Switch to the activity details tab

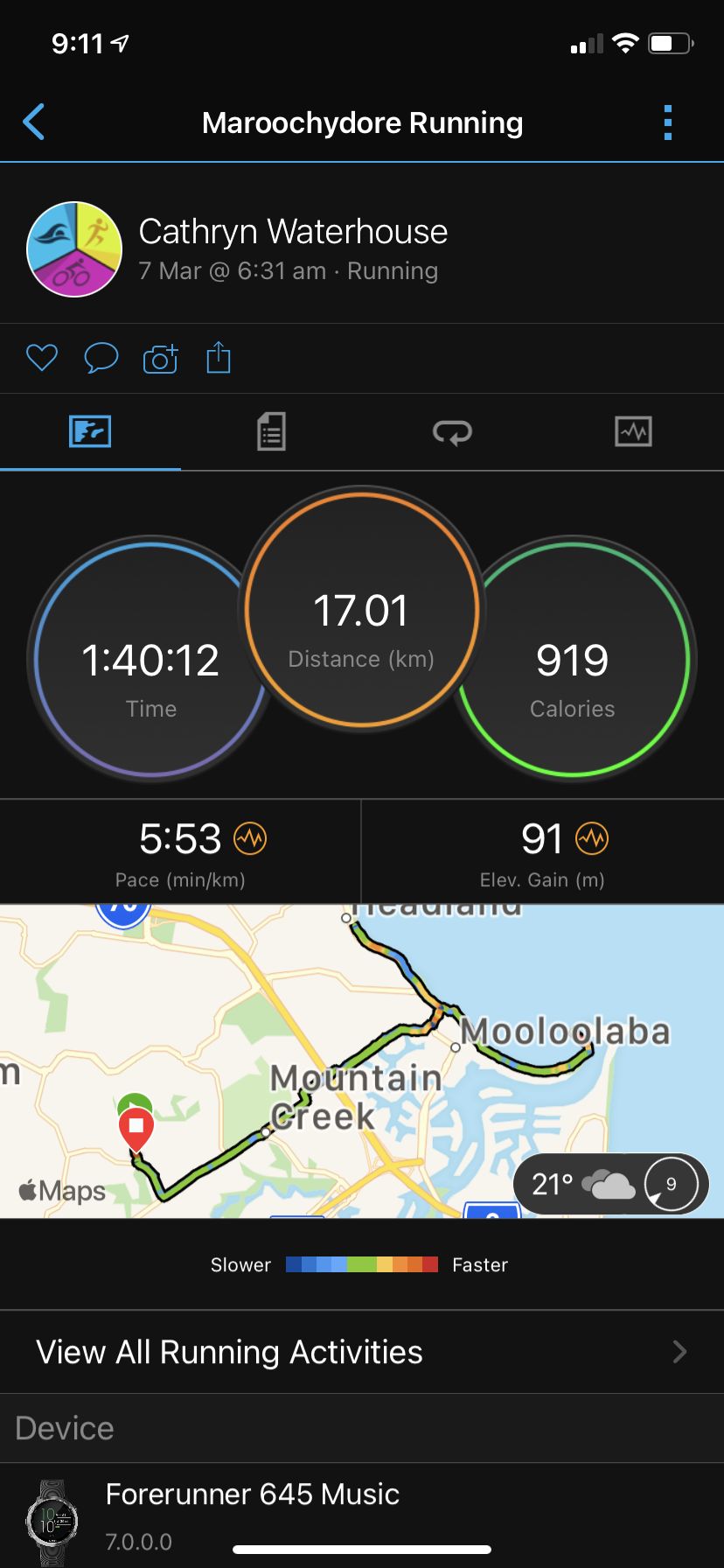click(271, 431)
